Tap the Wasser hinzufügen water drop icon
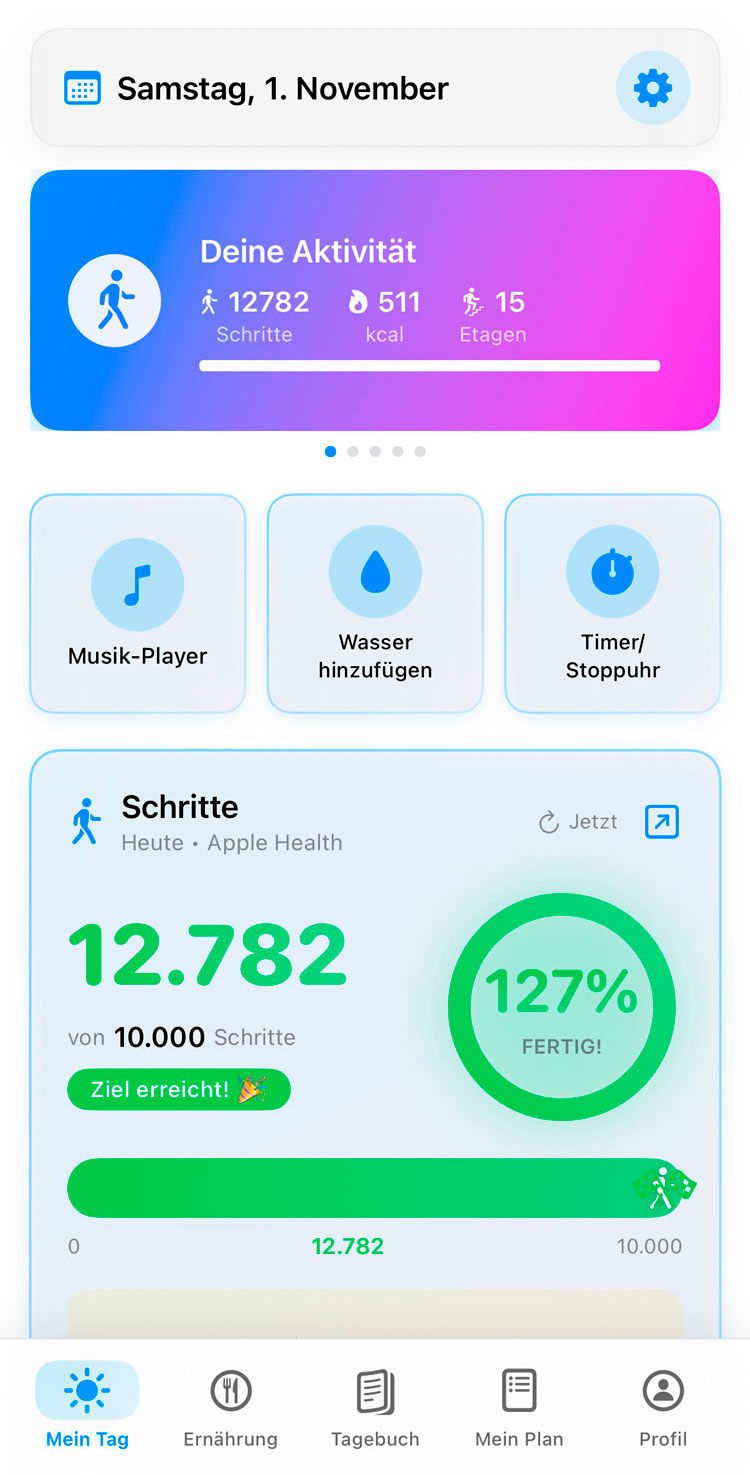The height and width of the screenshot is (1475, 750). (x=375, y=570)
